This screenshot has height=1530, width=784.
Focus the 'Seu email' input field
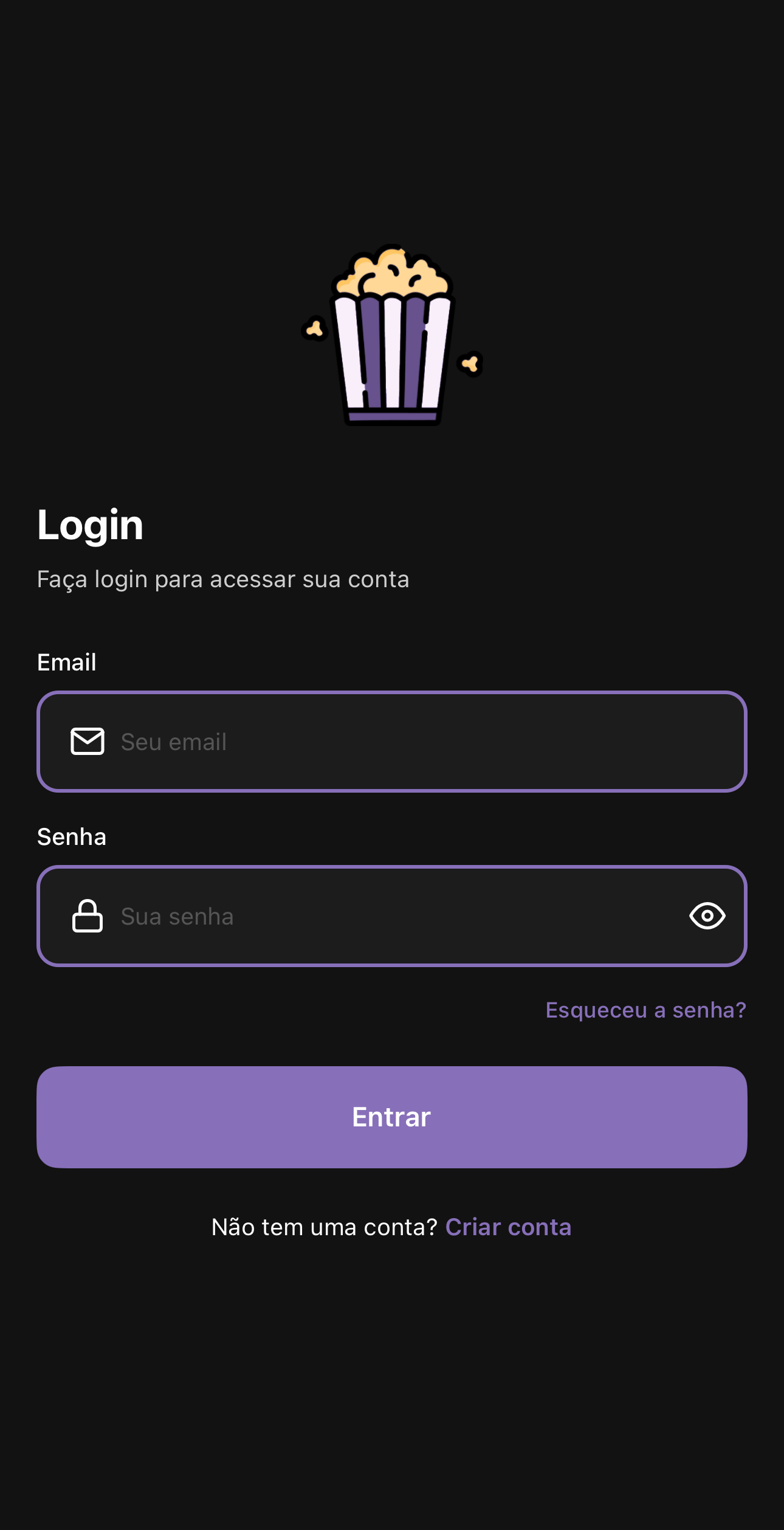365,740
